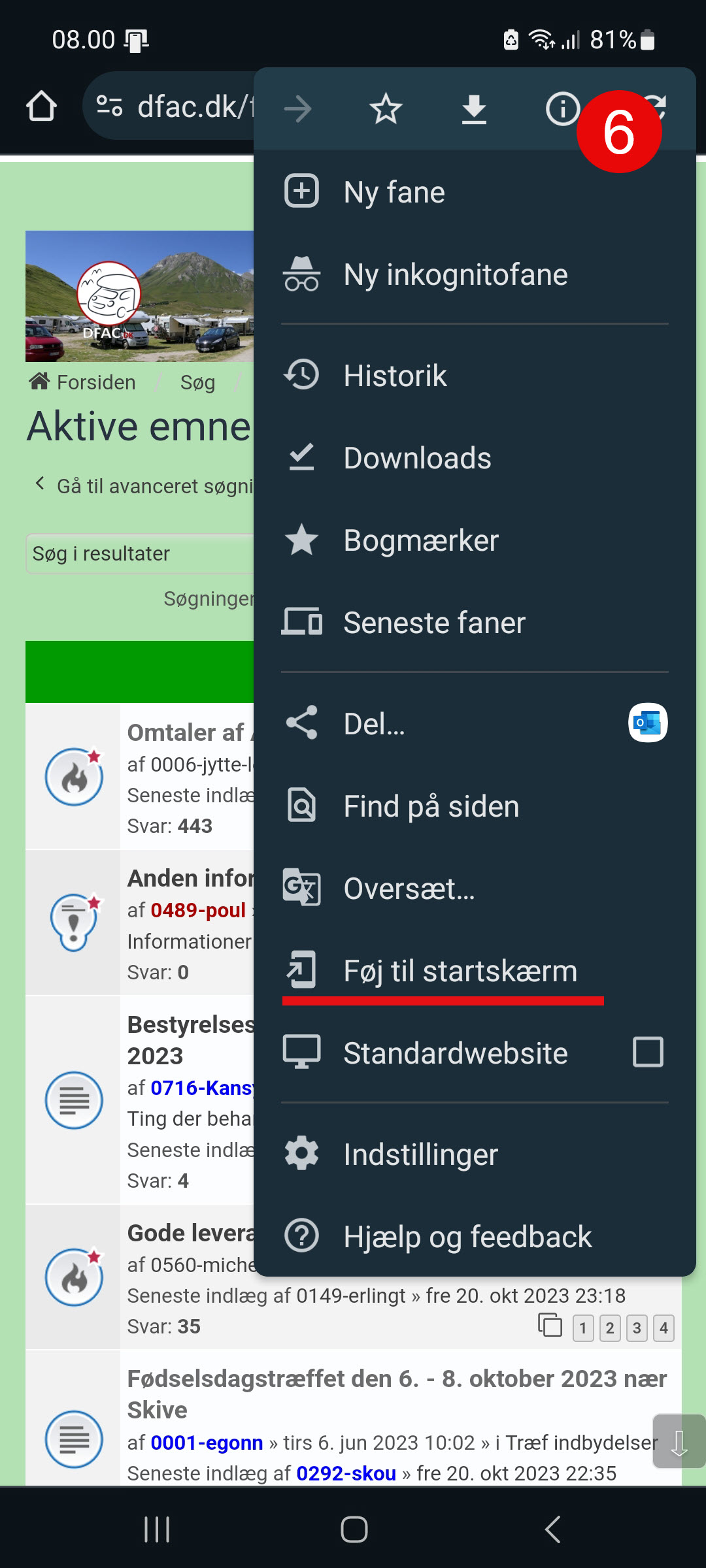Open Ny inkognitofane
The image size is (706, 1568).
(x=475, y=274)
